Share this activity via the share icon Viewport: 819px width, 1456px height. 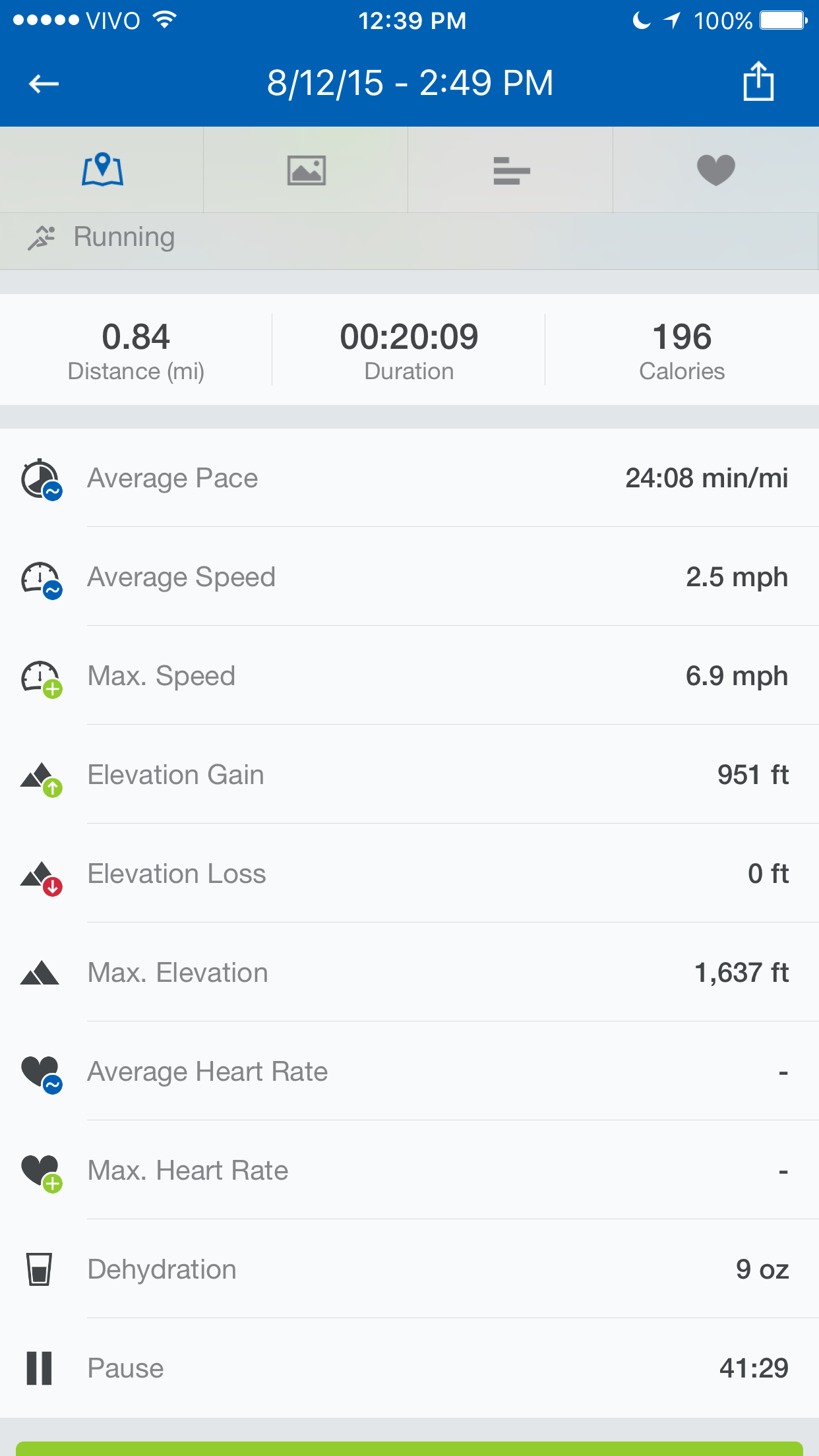click(x=758, y=81)
